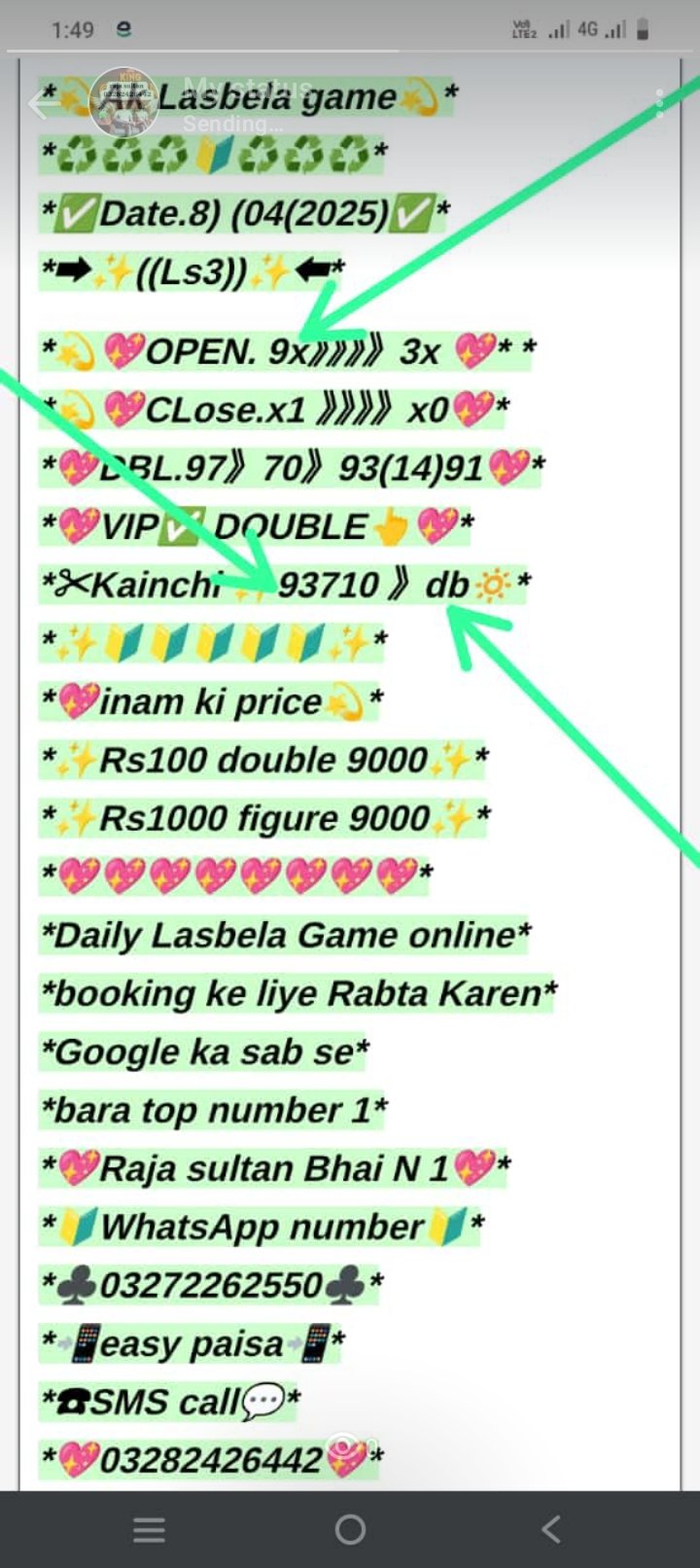
Task: Go to the home screen
Action: click(x=350, y=1529)
